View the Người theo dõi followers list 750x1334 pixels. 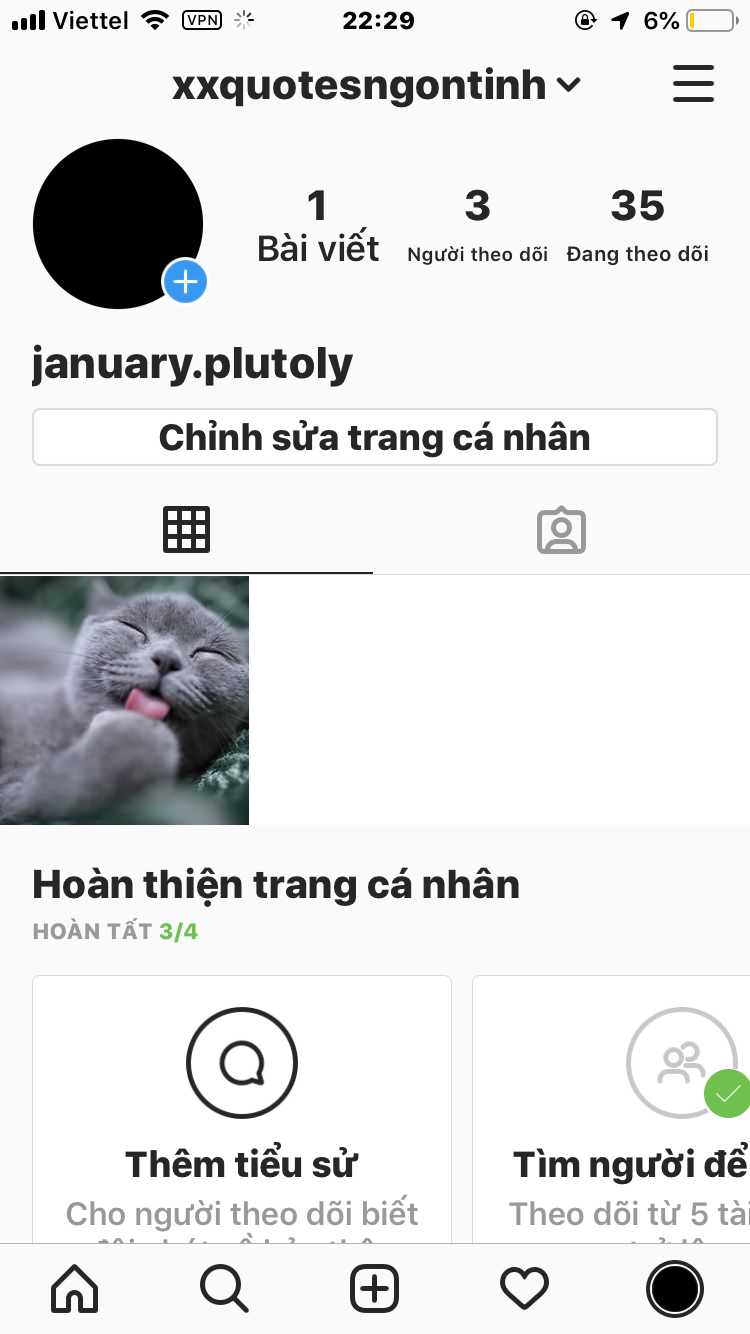pos(477,227)
